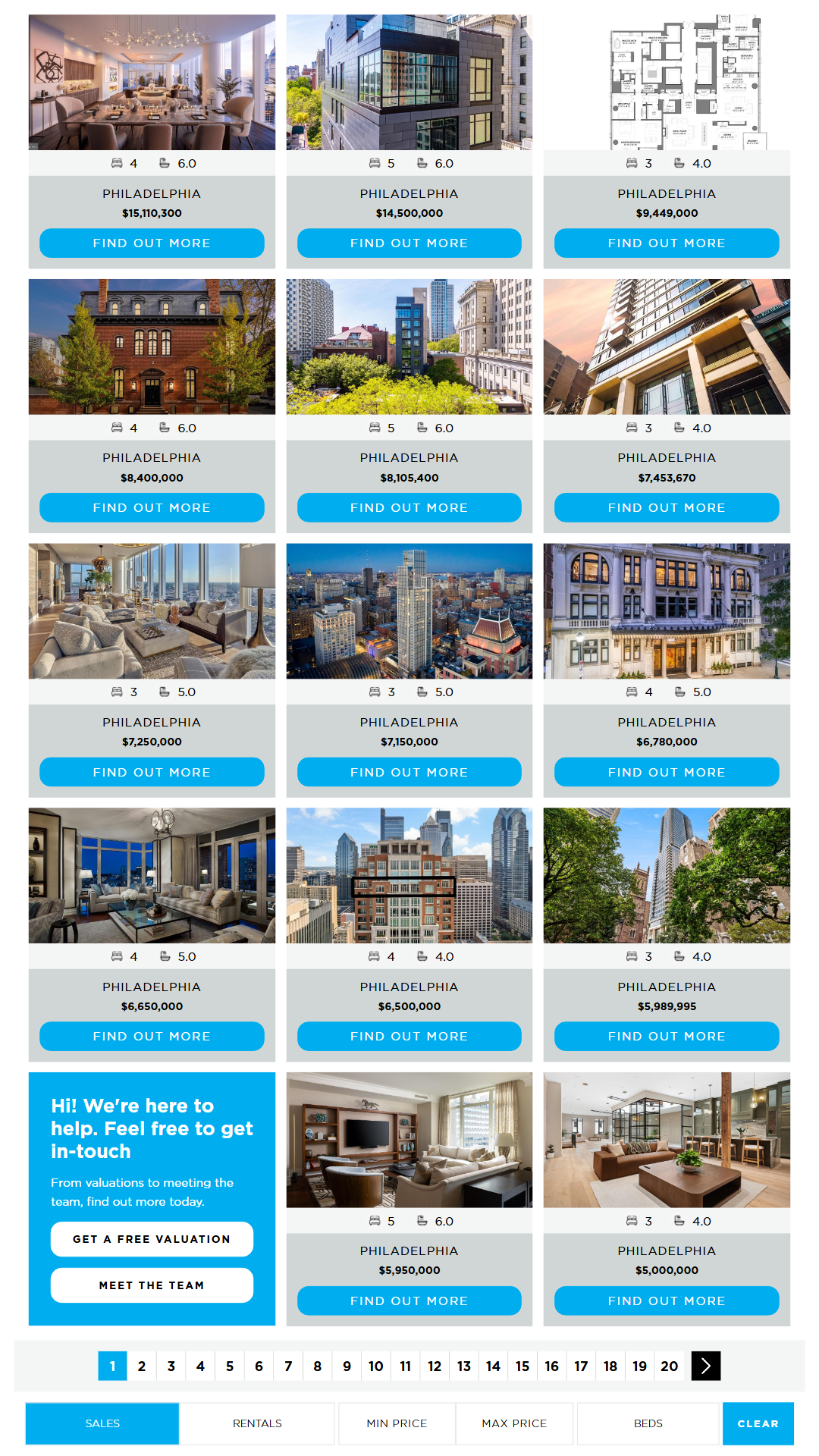Select the Sales tab

pos(102,1423)
